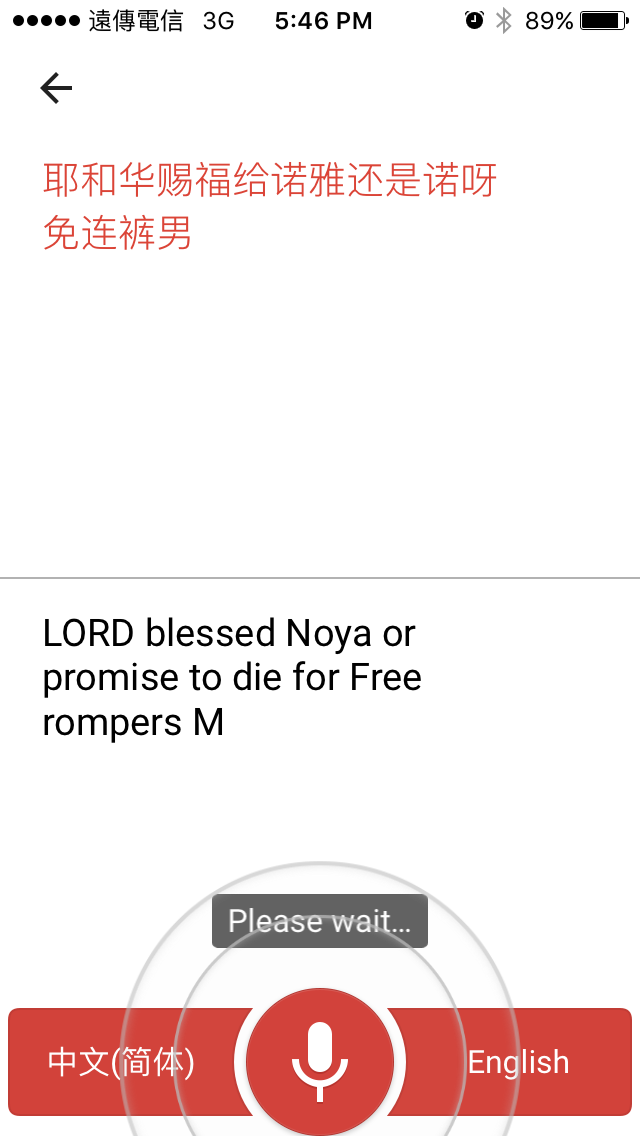The image size is (640, 1136).
Task: Select the English language button
Action: (x=518, y=1062)
